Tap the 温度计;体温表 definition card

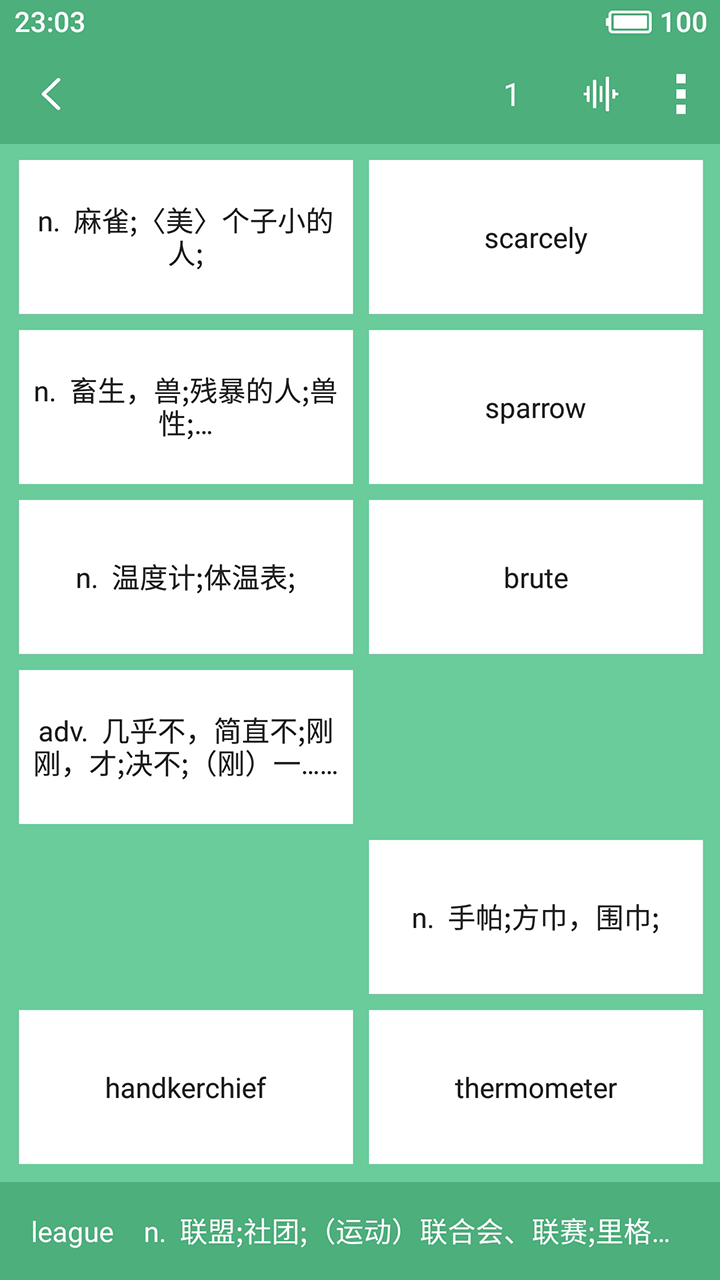(186, 577)
